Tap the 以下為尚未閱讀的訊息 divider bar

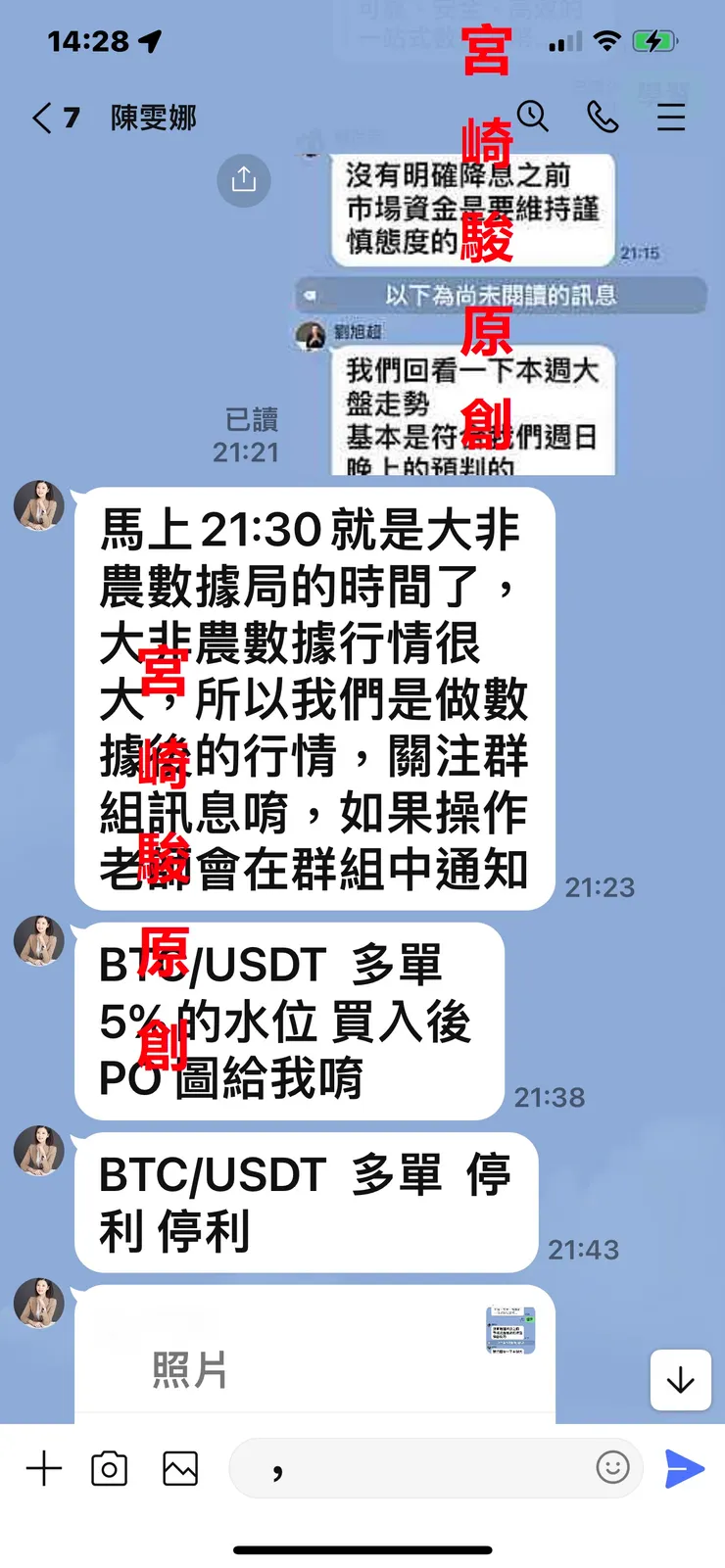click(502, 296)
